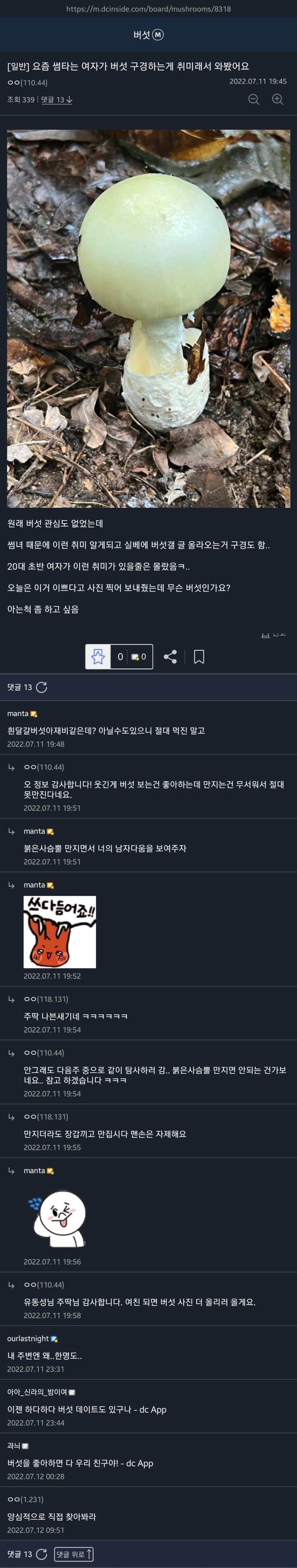Bookmark this post
The width and height of the screenshot is (297, 1568).
tap(198, 656)
